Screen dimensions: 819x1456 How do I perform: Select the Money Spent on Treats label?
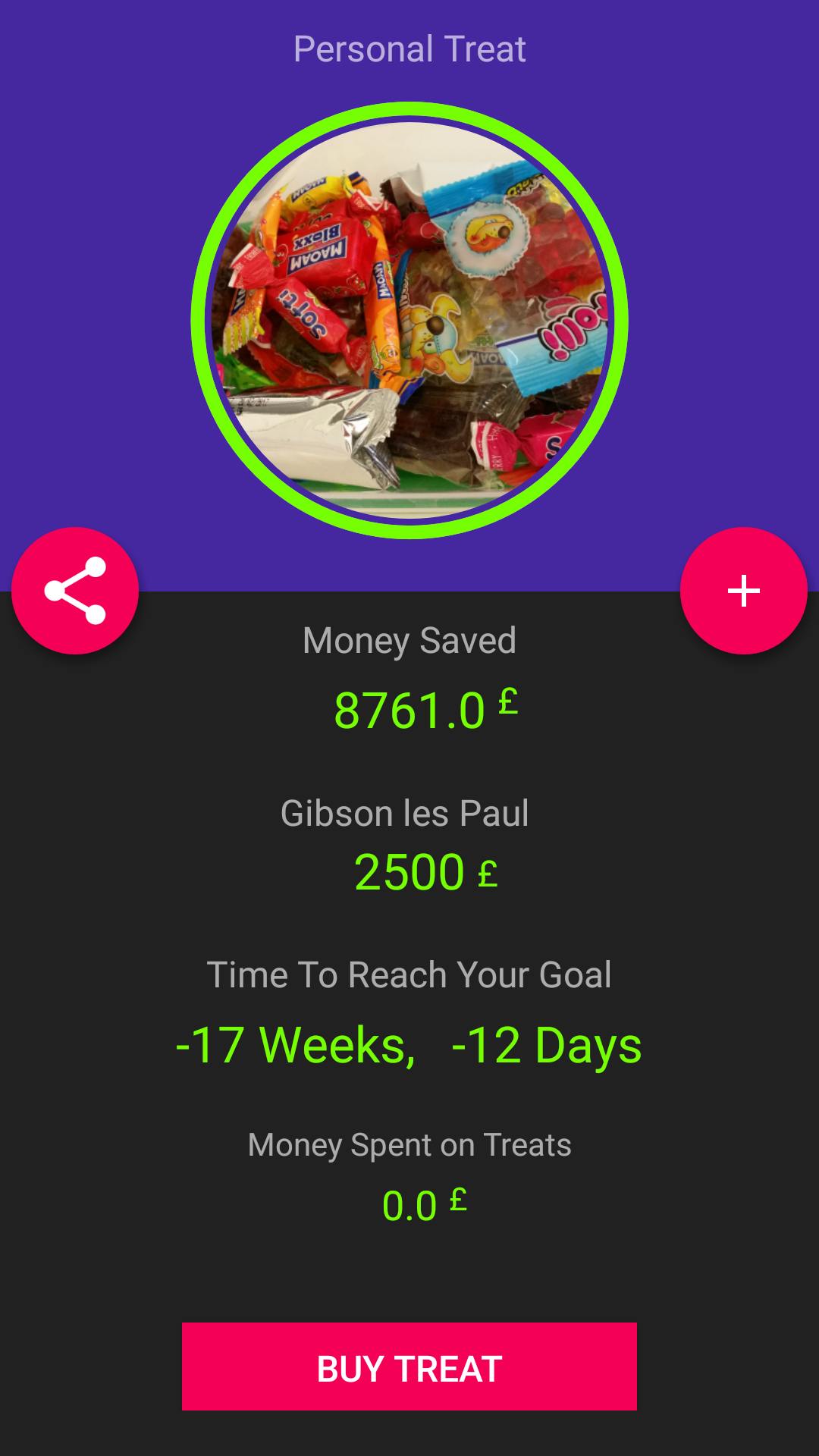[409, 1145]
